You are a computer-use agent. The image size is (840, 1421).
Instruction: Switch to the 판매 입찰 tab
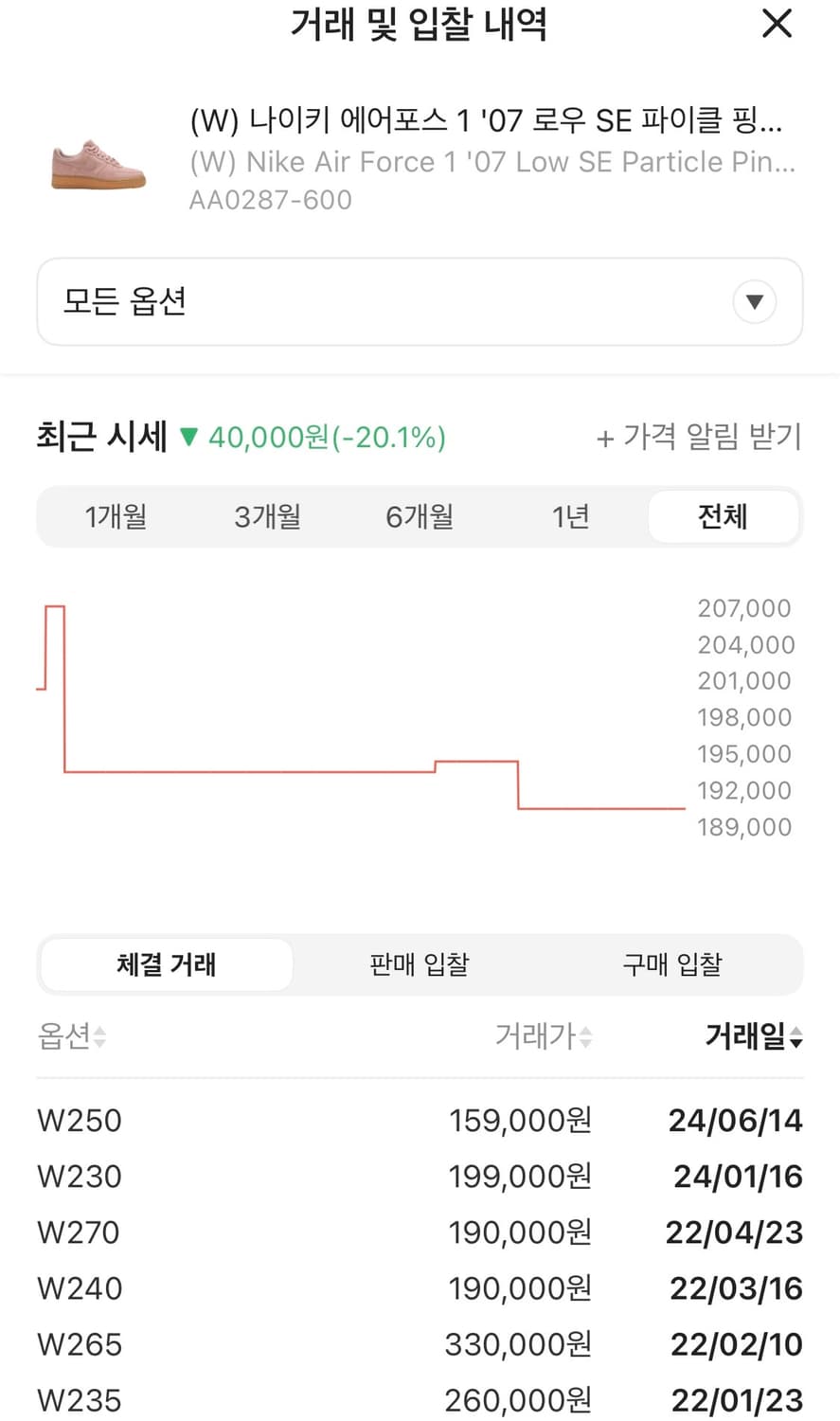[419, 963]
